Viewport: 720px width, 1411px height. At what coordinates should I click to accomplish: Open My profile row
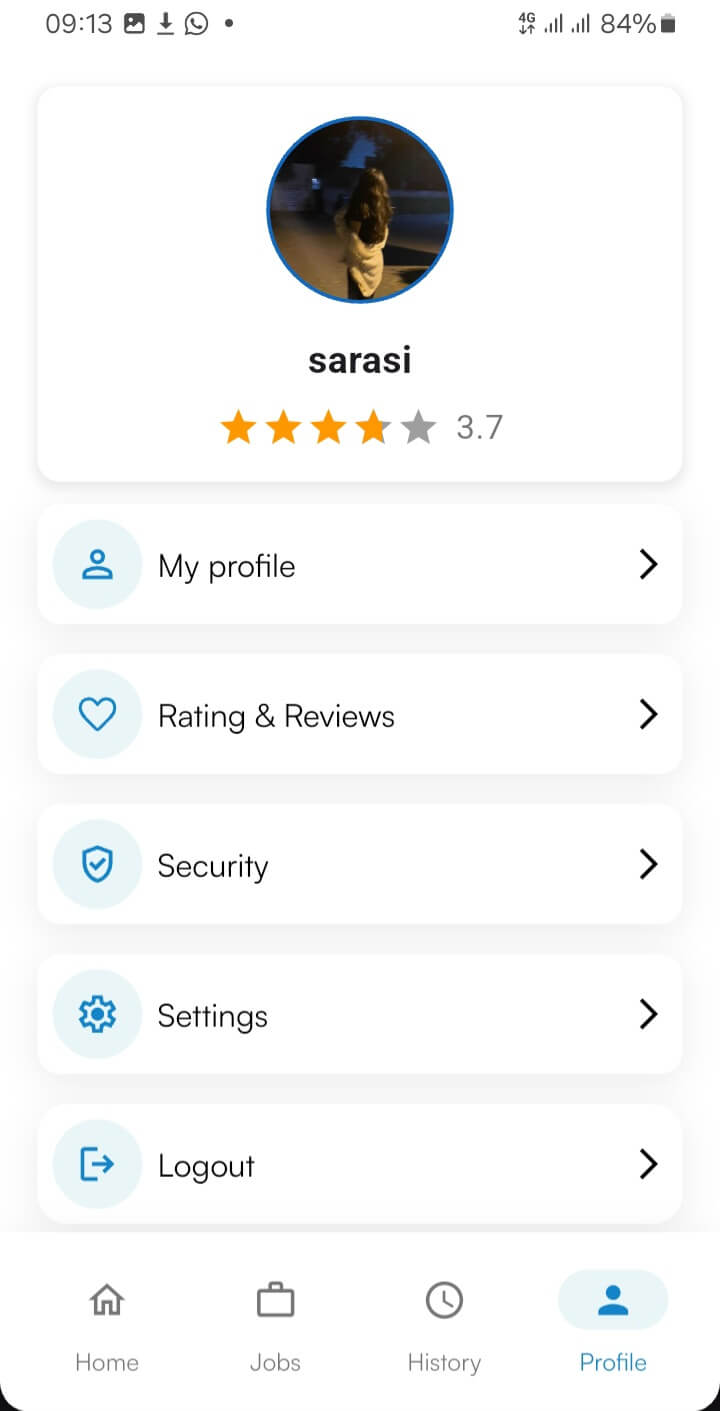point(359,565)
